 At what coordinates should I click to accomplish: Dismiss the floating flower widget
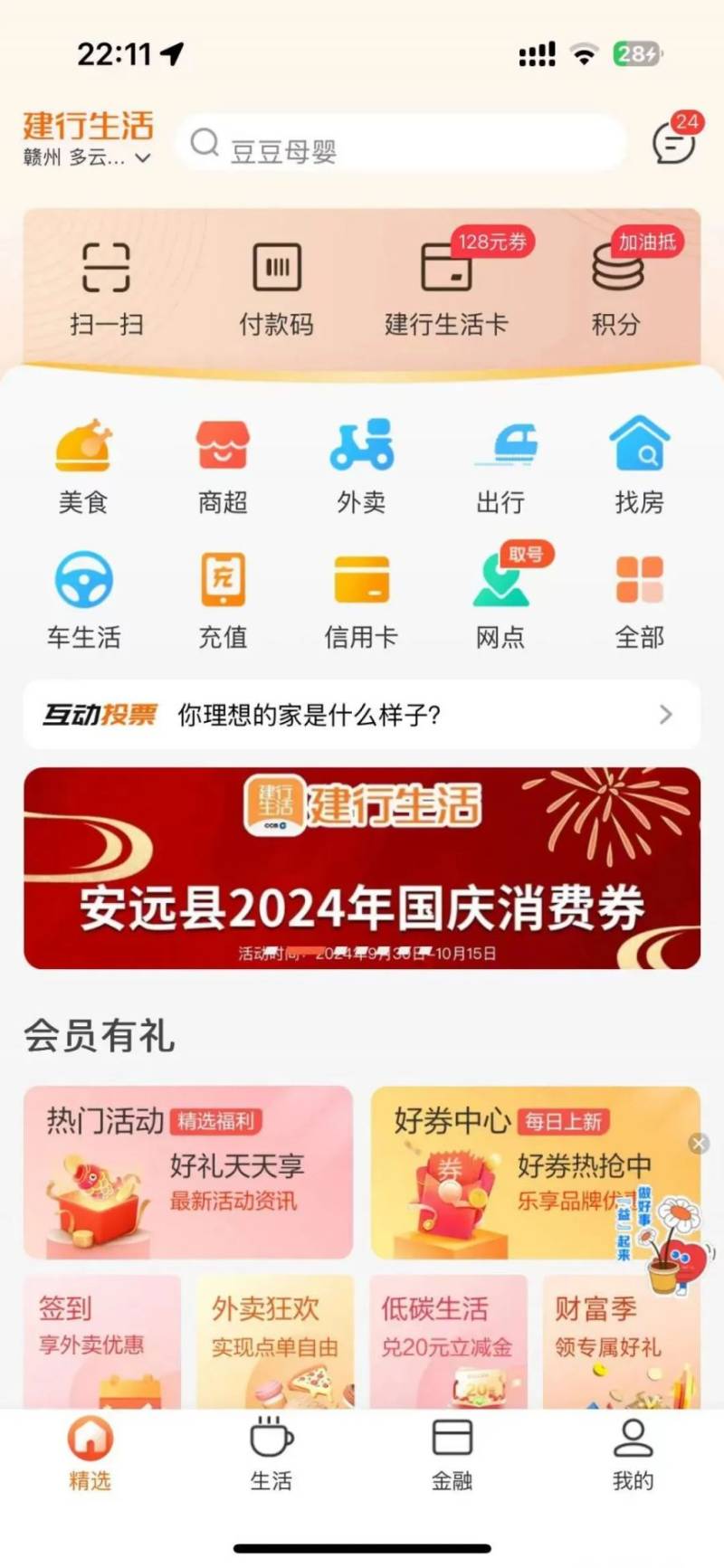[x=699, y=1144]
